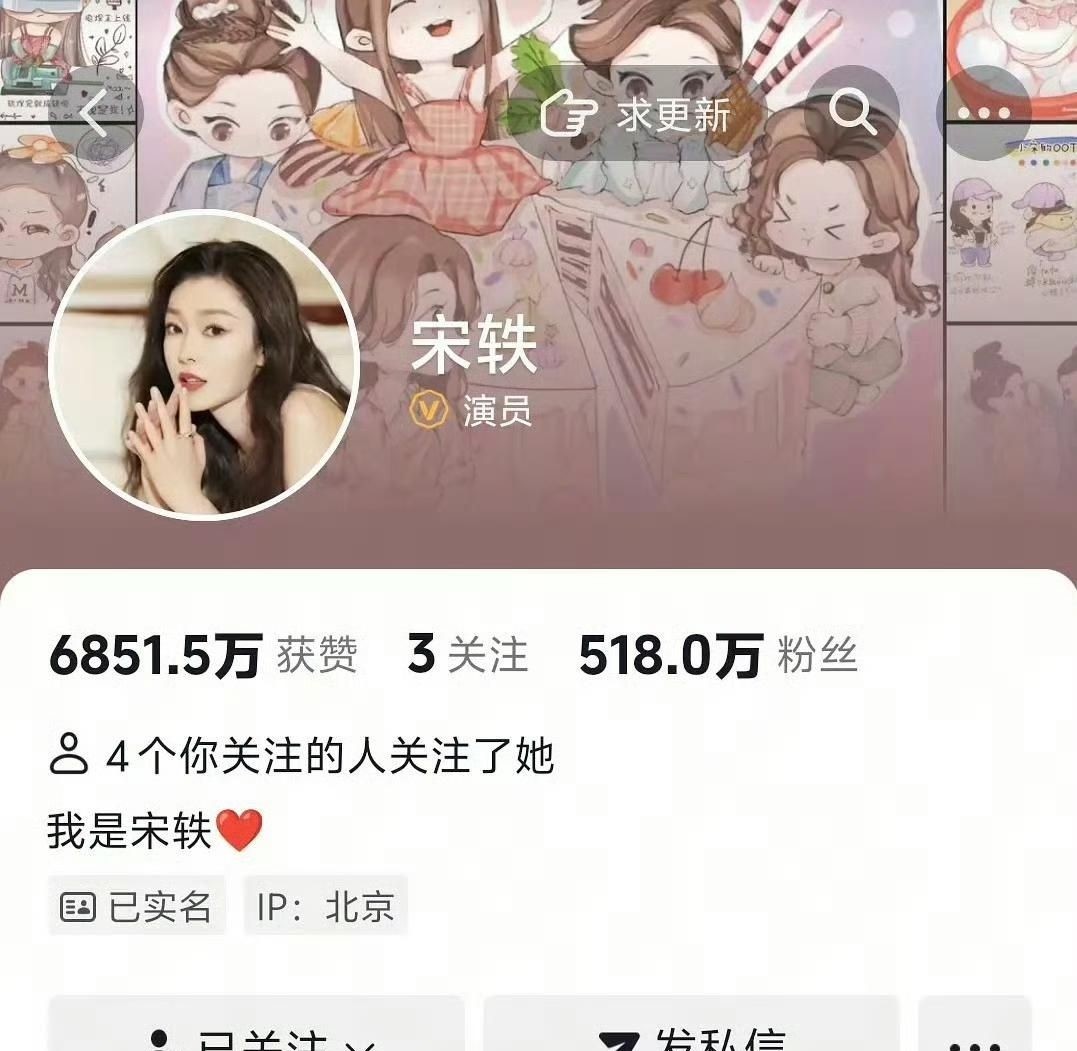Open the top-right overflow menu
Image resolution: width=1077 pixels, height=1051 pixels.
(983, 114)
